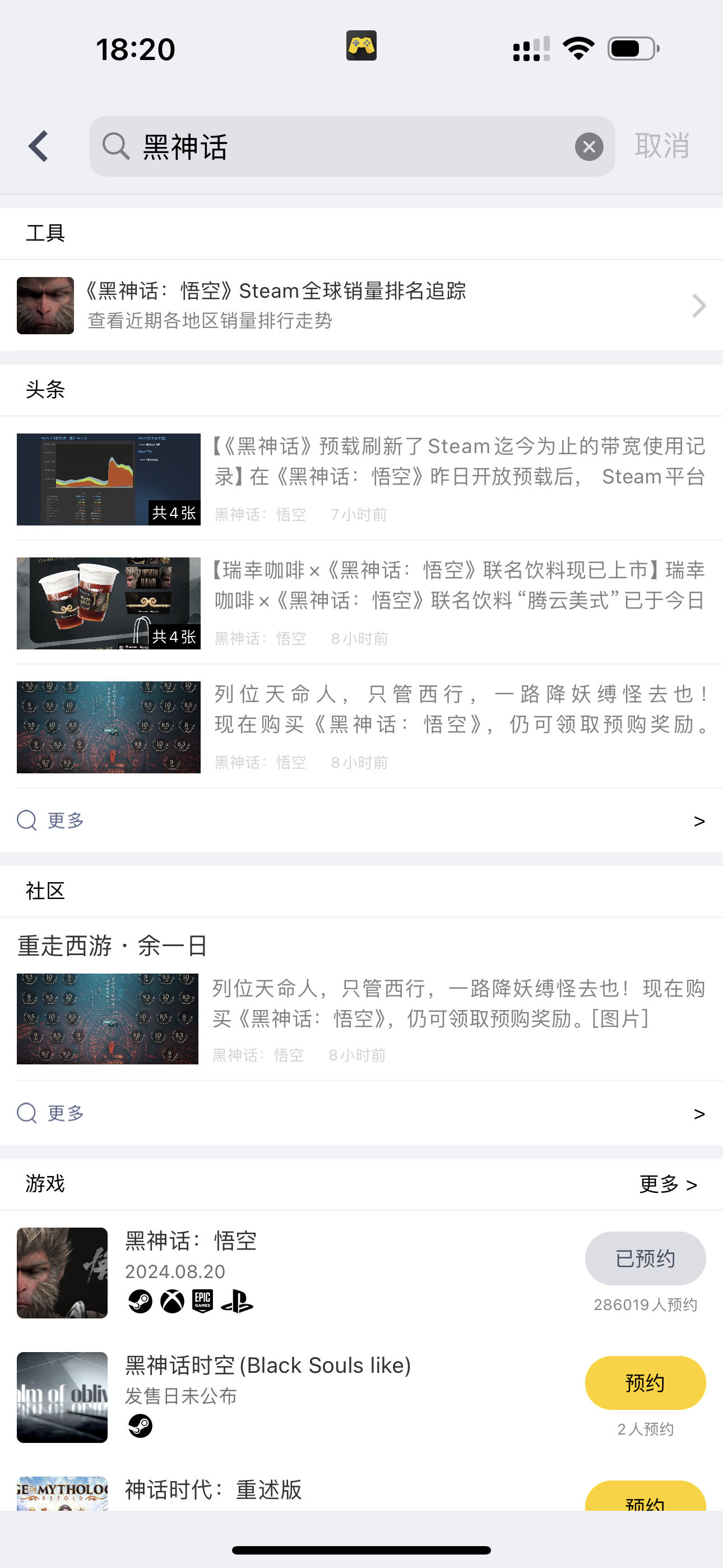This screenshot has width=723, height=1568.
Task: Tap 预约 for 黑神话时空
Action: pos(645,1383)
